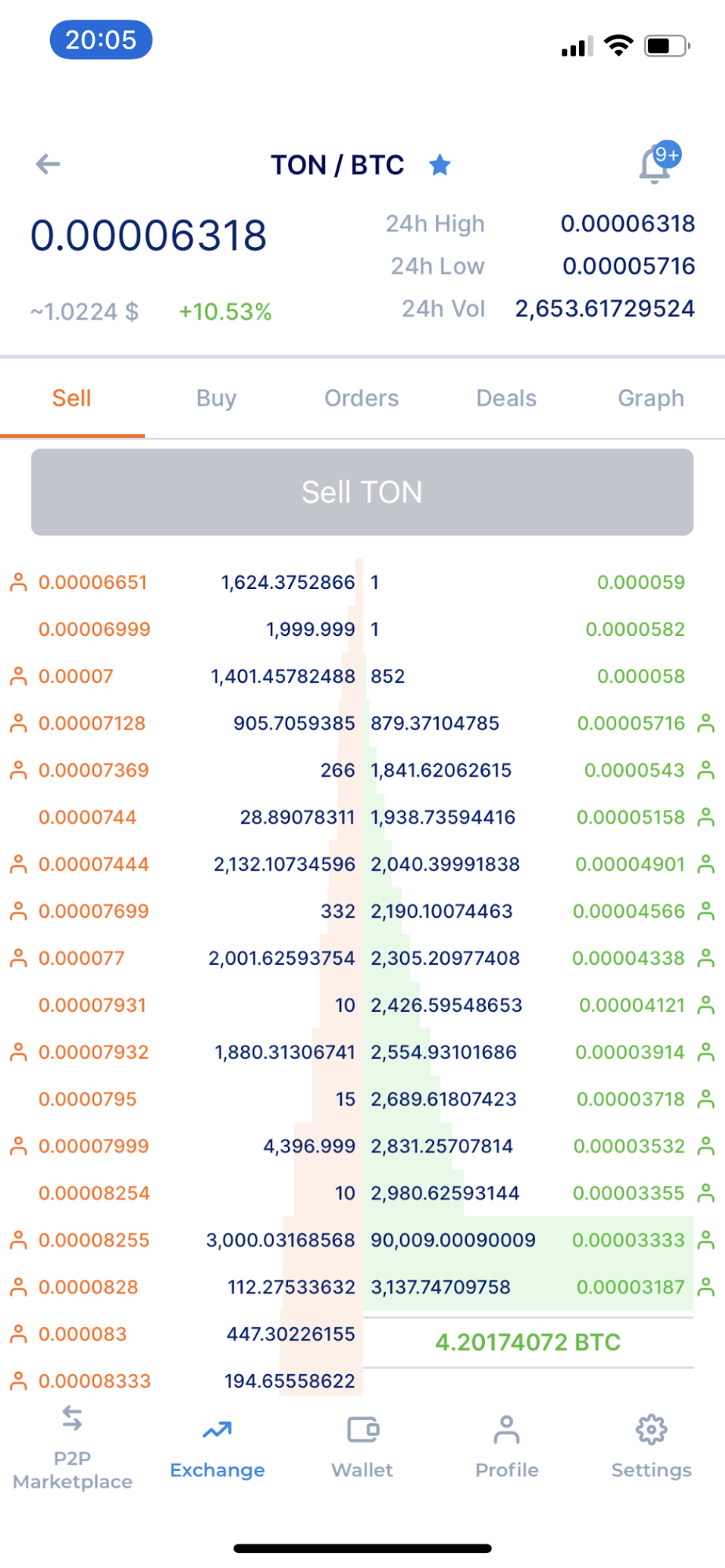This screenshot has width=725, height=1568.
Task: Open the Deals tab
Action: click(x=506, y=398)
